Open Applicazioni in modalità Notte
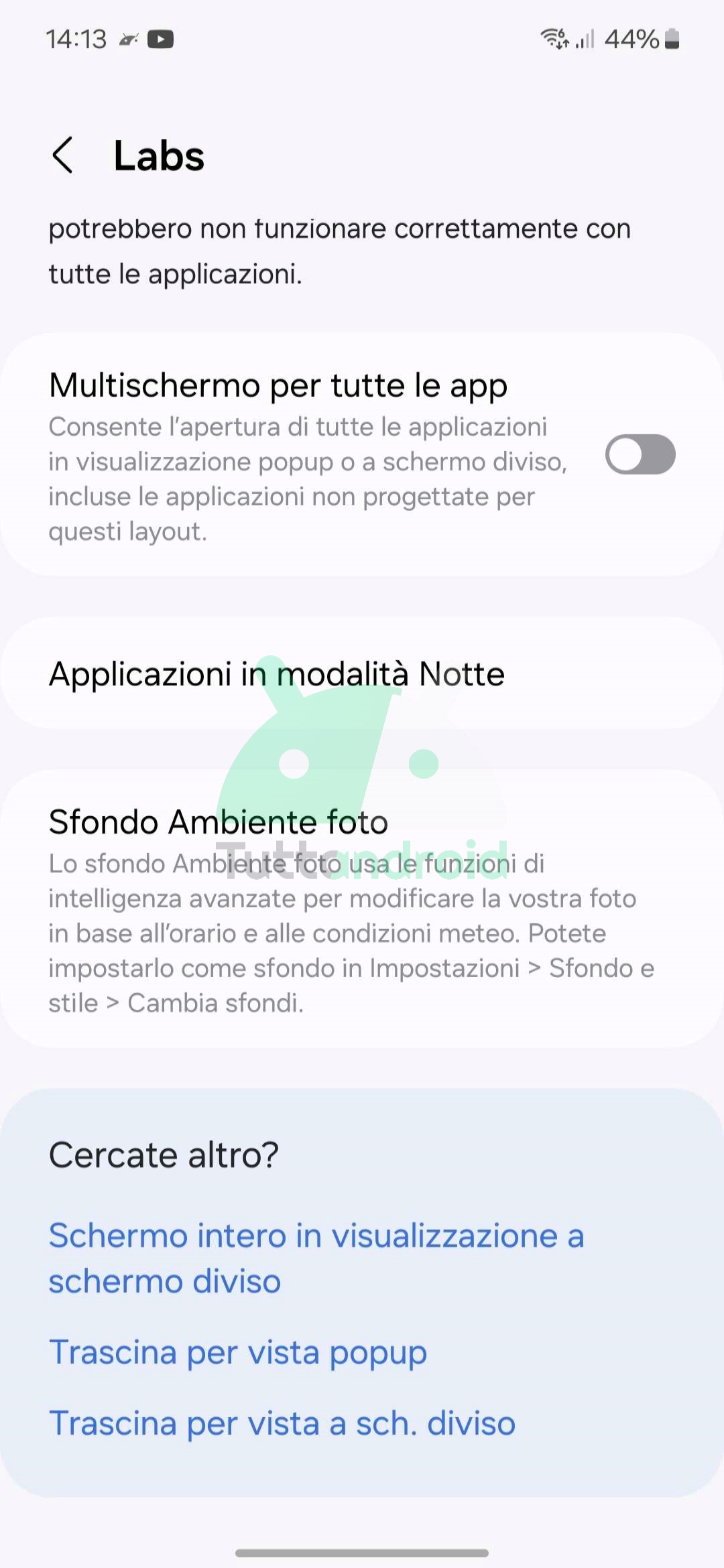This screenshot has width=724, height=1568. click(x=276, y=674)
